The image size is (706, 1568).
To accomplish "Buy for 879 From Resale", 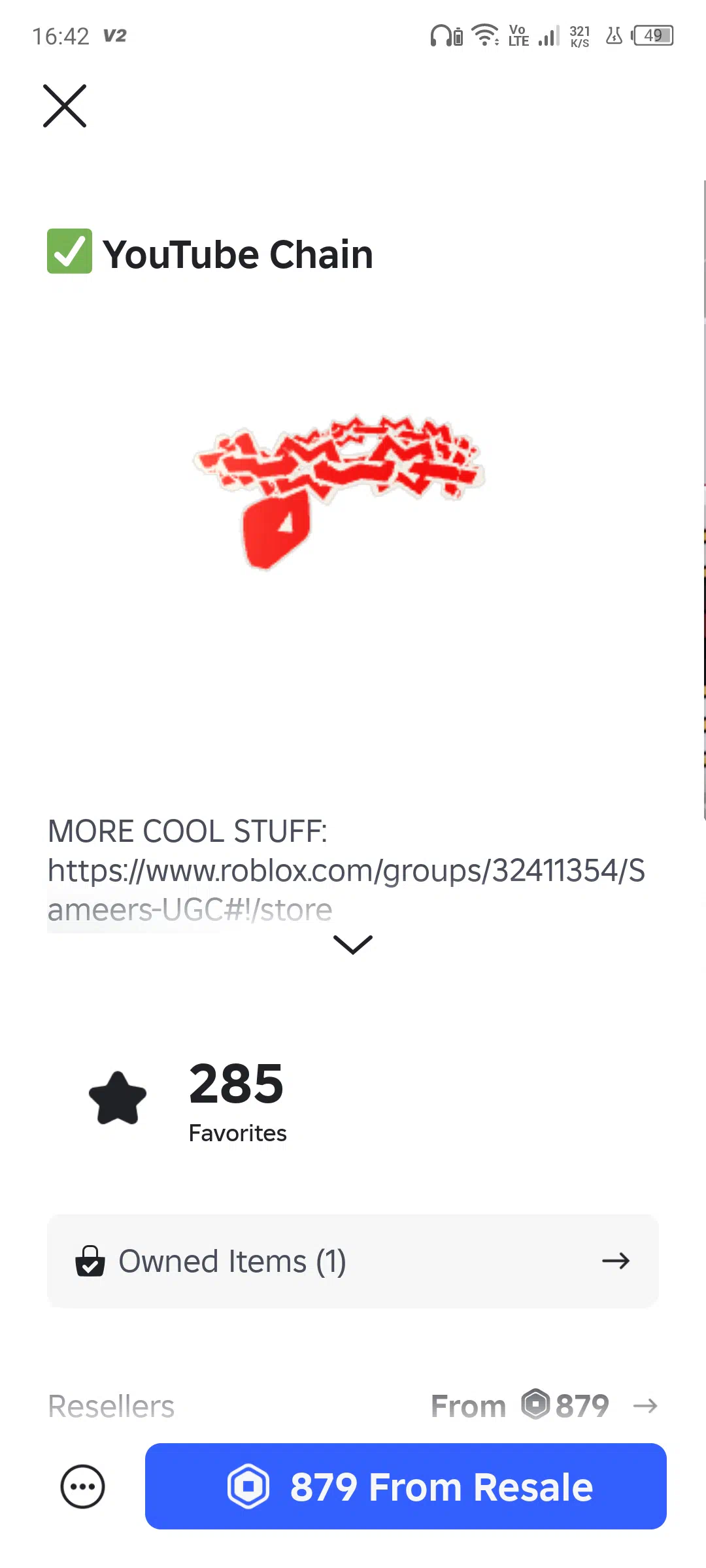I will (406, 1486).
